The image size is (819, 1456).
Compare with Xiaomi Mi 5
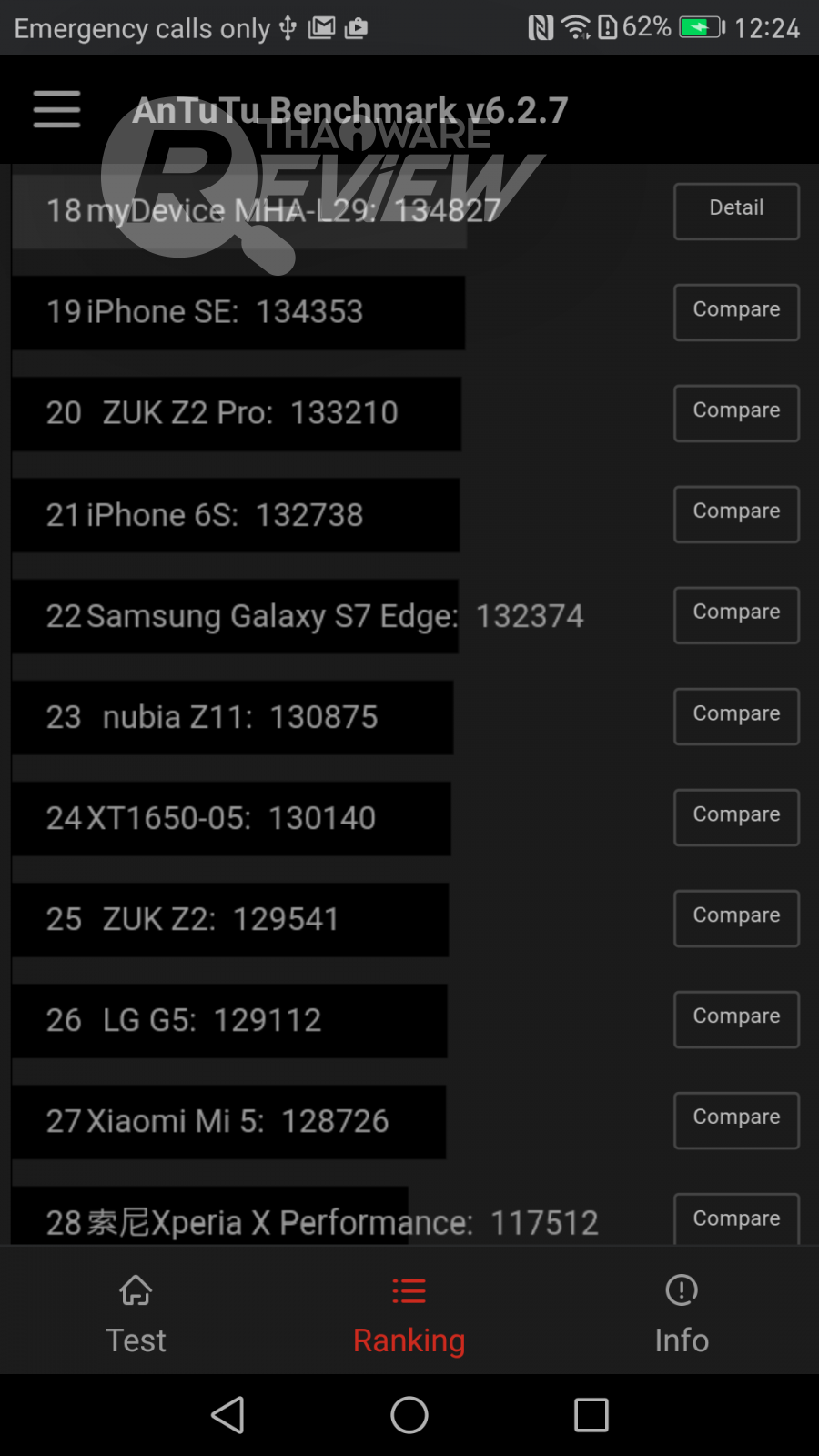tap(736, 1120)
